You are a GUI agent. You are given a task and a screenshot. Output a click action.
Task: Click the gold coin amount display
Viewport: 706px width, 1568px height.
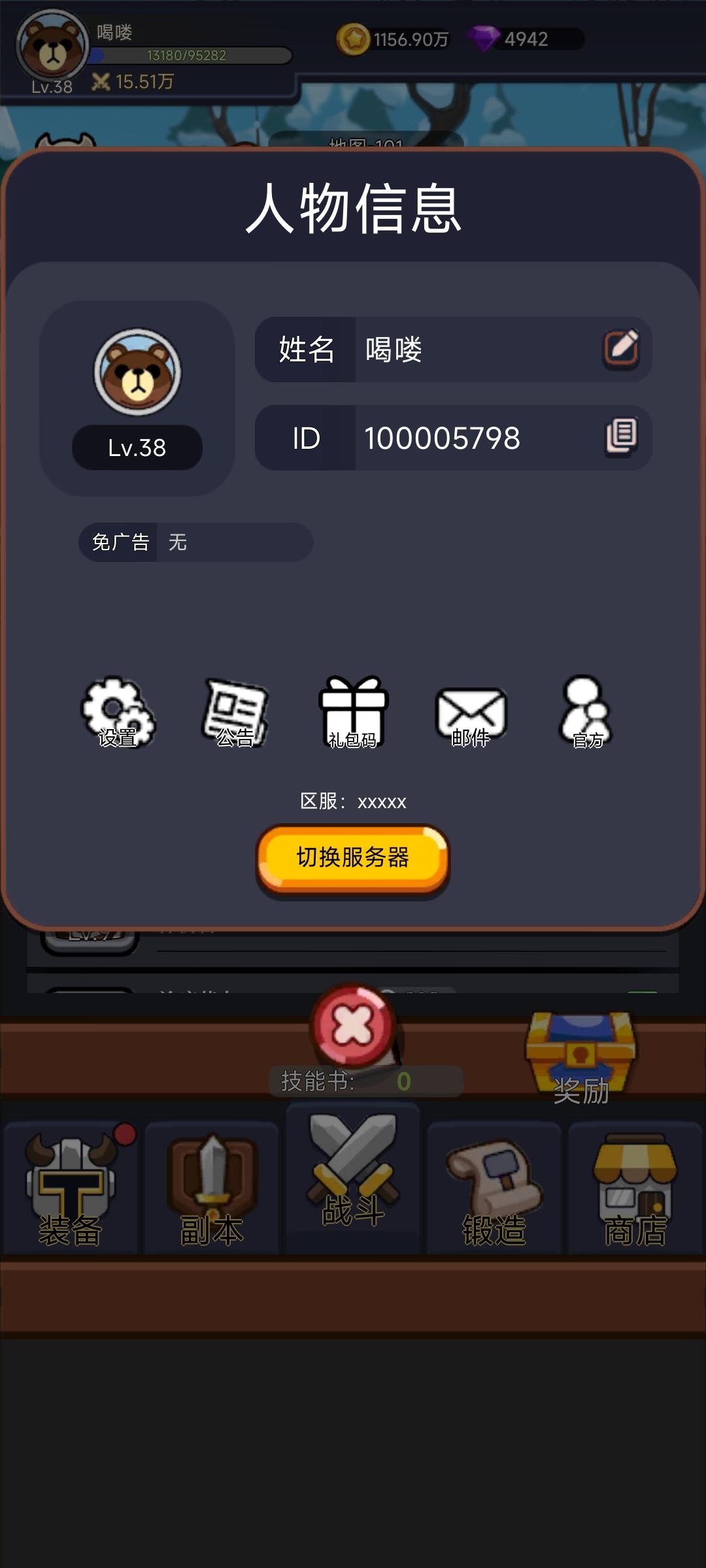pos(392,39)
